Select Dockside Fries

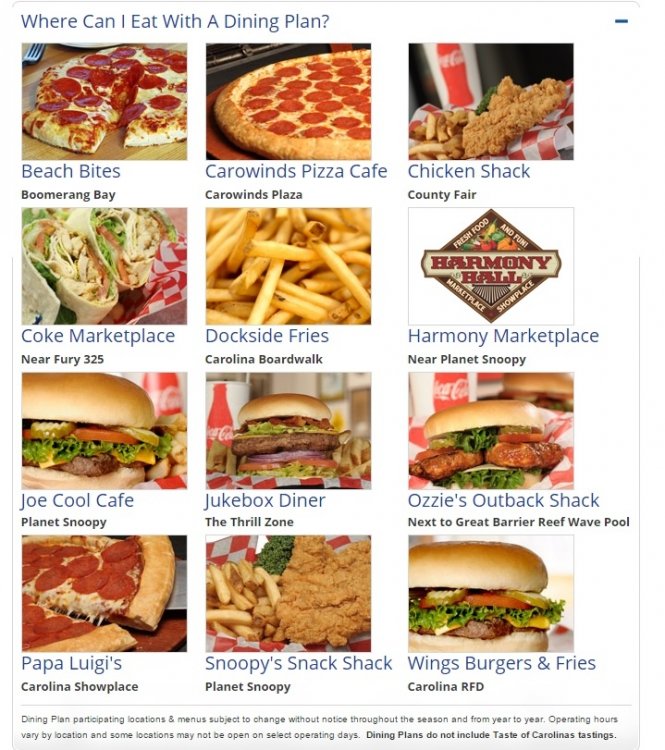[x=267, y=336]
